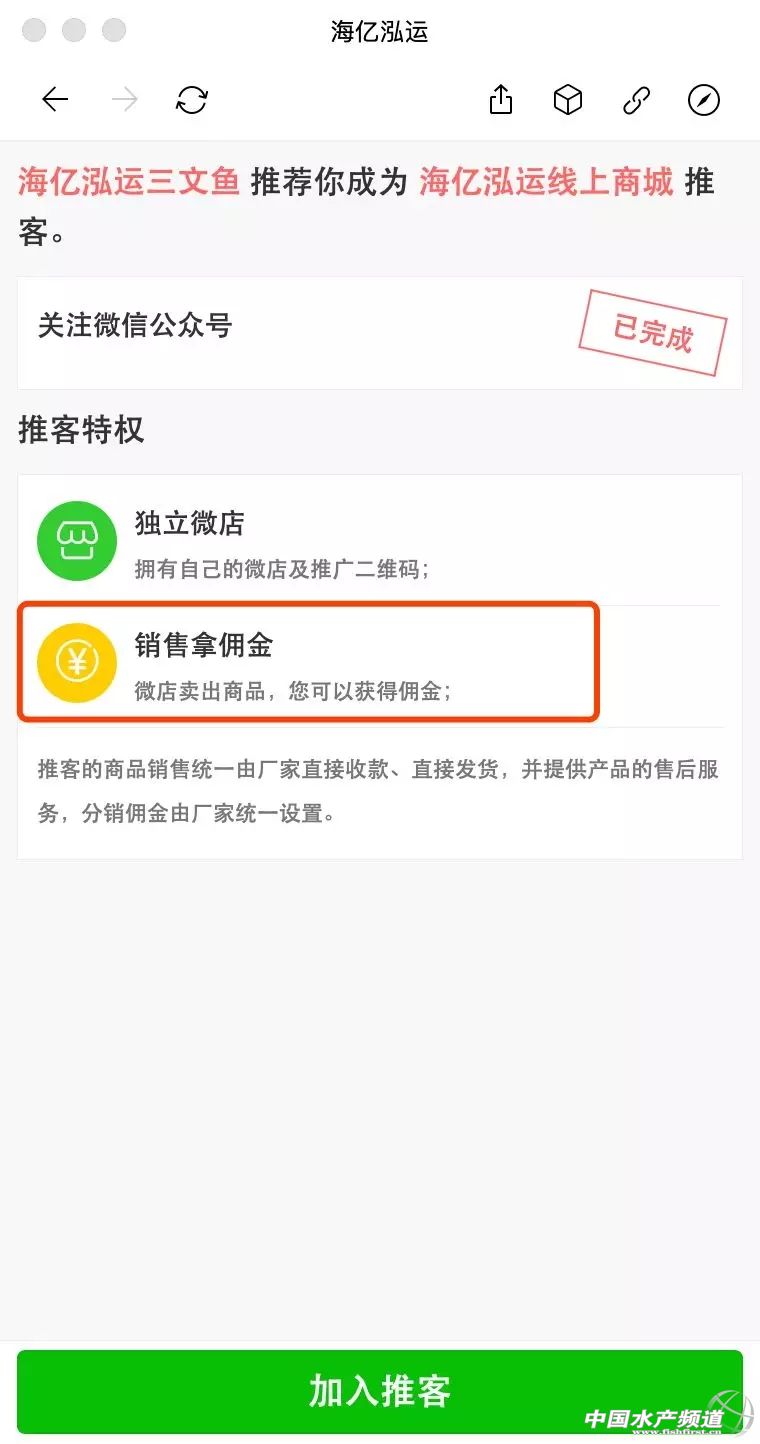The width and height of the screenshot is (760, 1444).
Task: Copy the page link via the chain icon
Action: coord(636,100)
